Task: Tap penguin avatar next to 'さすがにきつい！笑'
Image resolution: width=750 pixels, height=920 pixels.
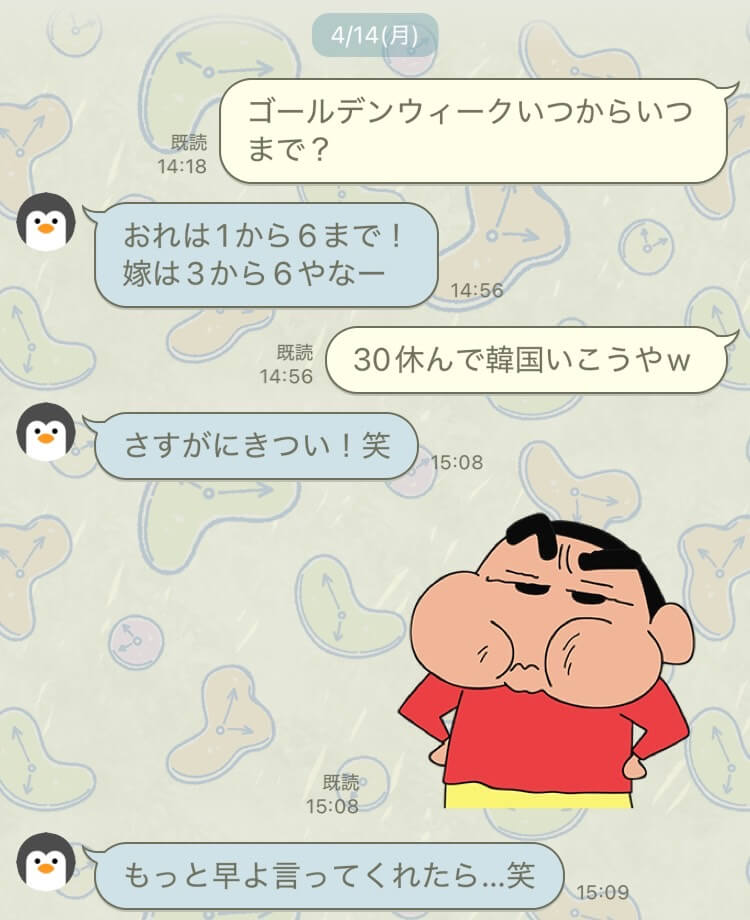Action: click(x=47, y=431)
